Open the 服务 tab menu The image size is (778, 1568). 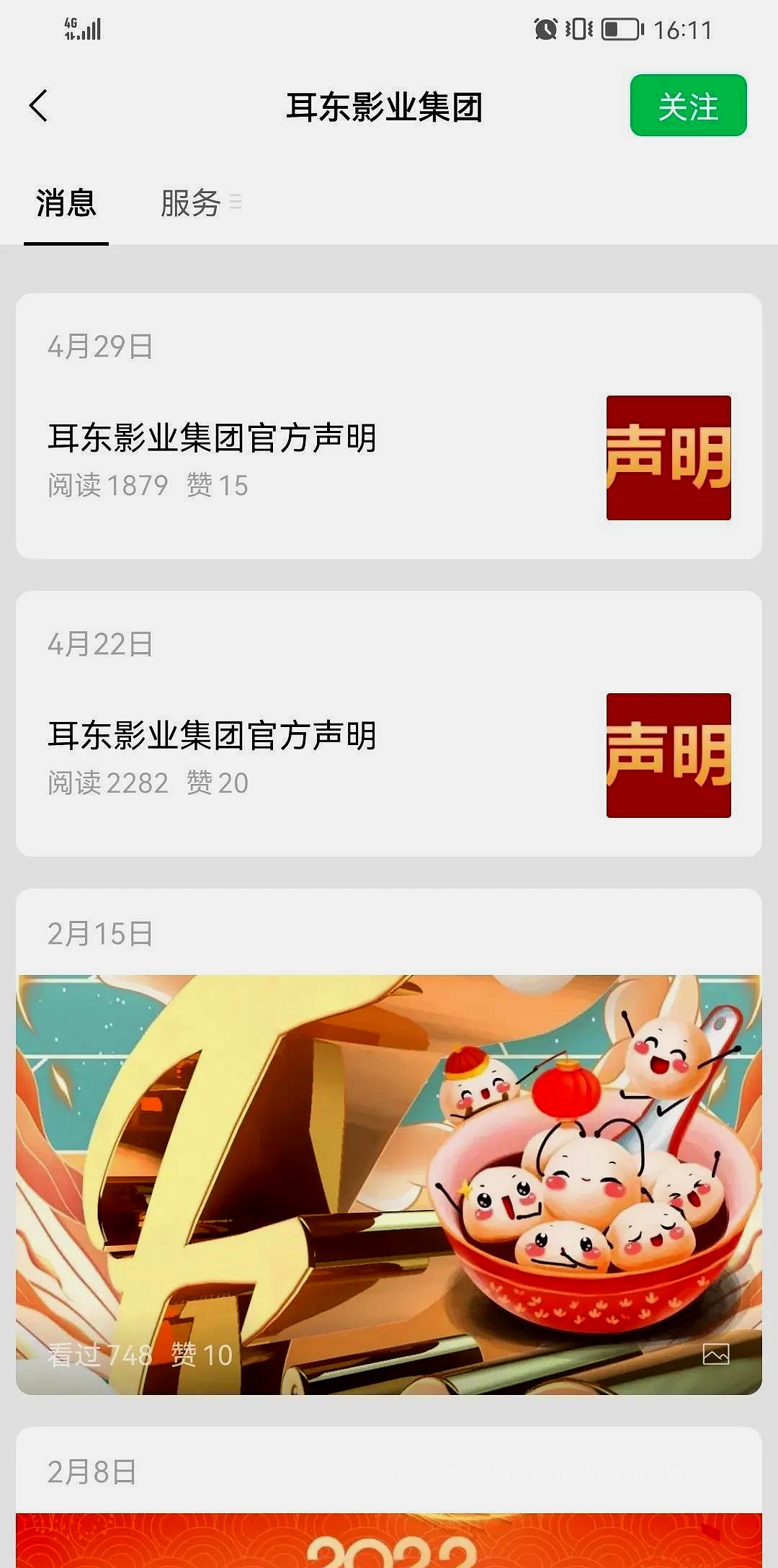200,203
